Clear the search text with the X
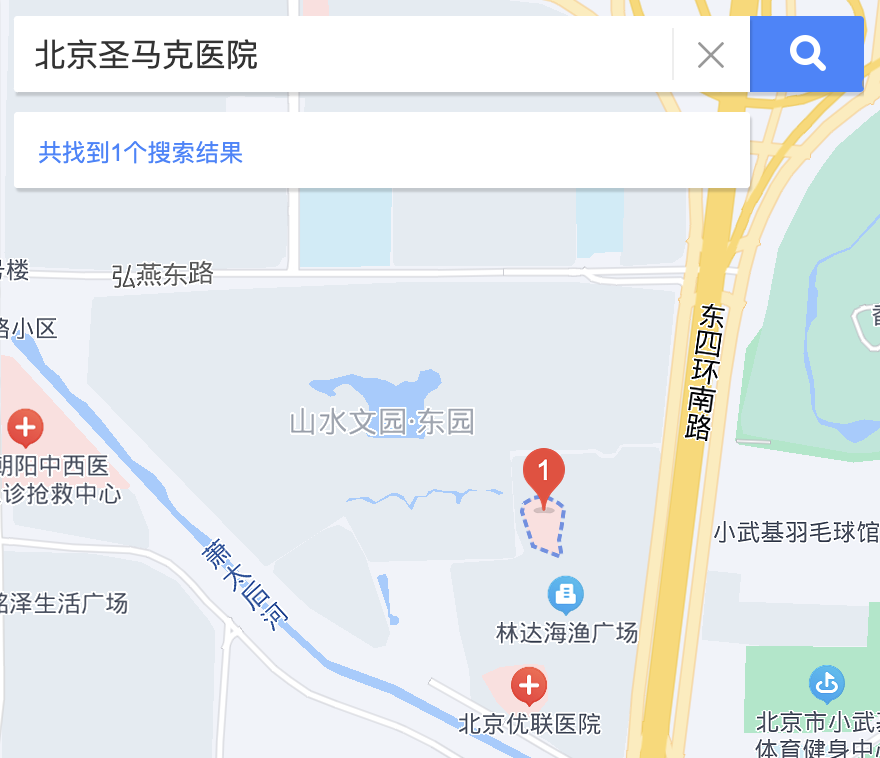This screenshot has height=758, width=880. pos(710,55)
